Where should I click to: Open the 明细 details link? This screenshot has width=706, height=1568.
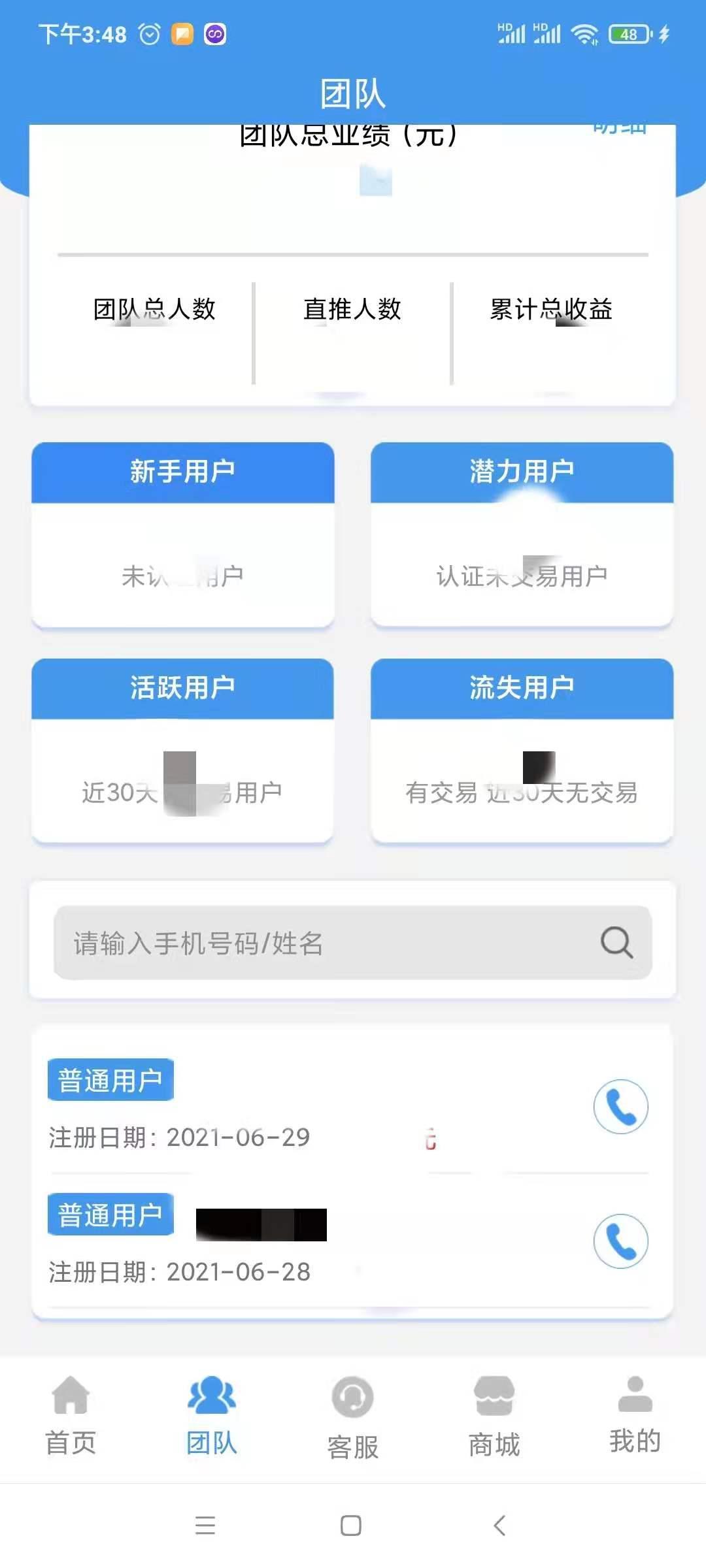[620, 126]
